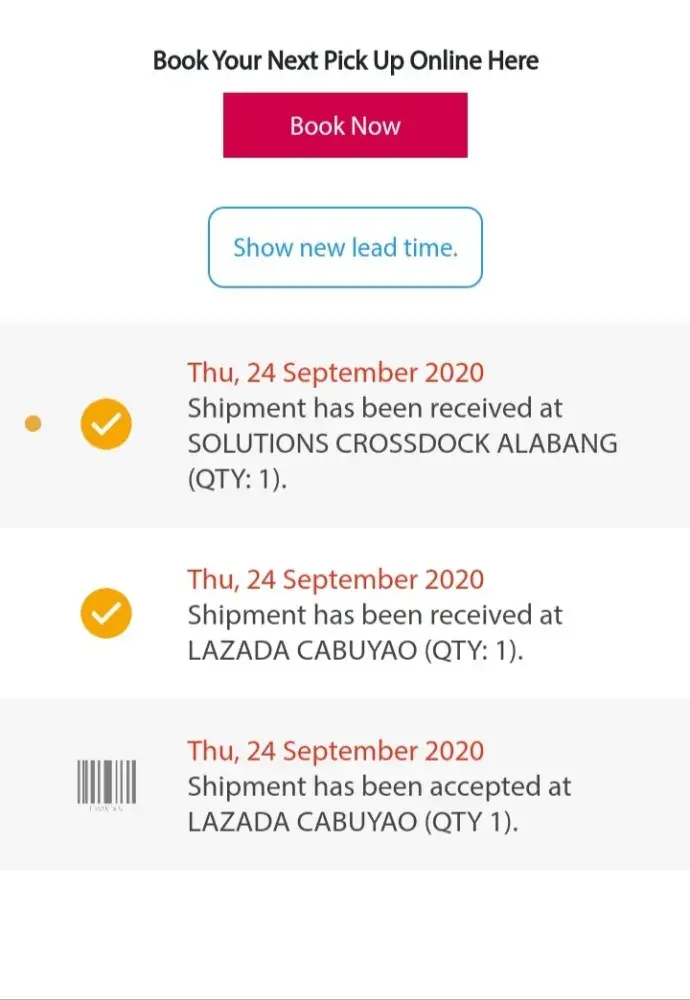The width and height of the screenshot is (690, 1000).
Task: Show new lead time
Action: (345, 247)
